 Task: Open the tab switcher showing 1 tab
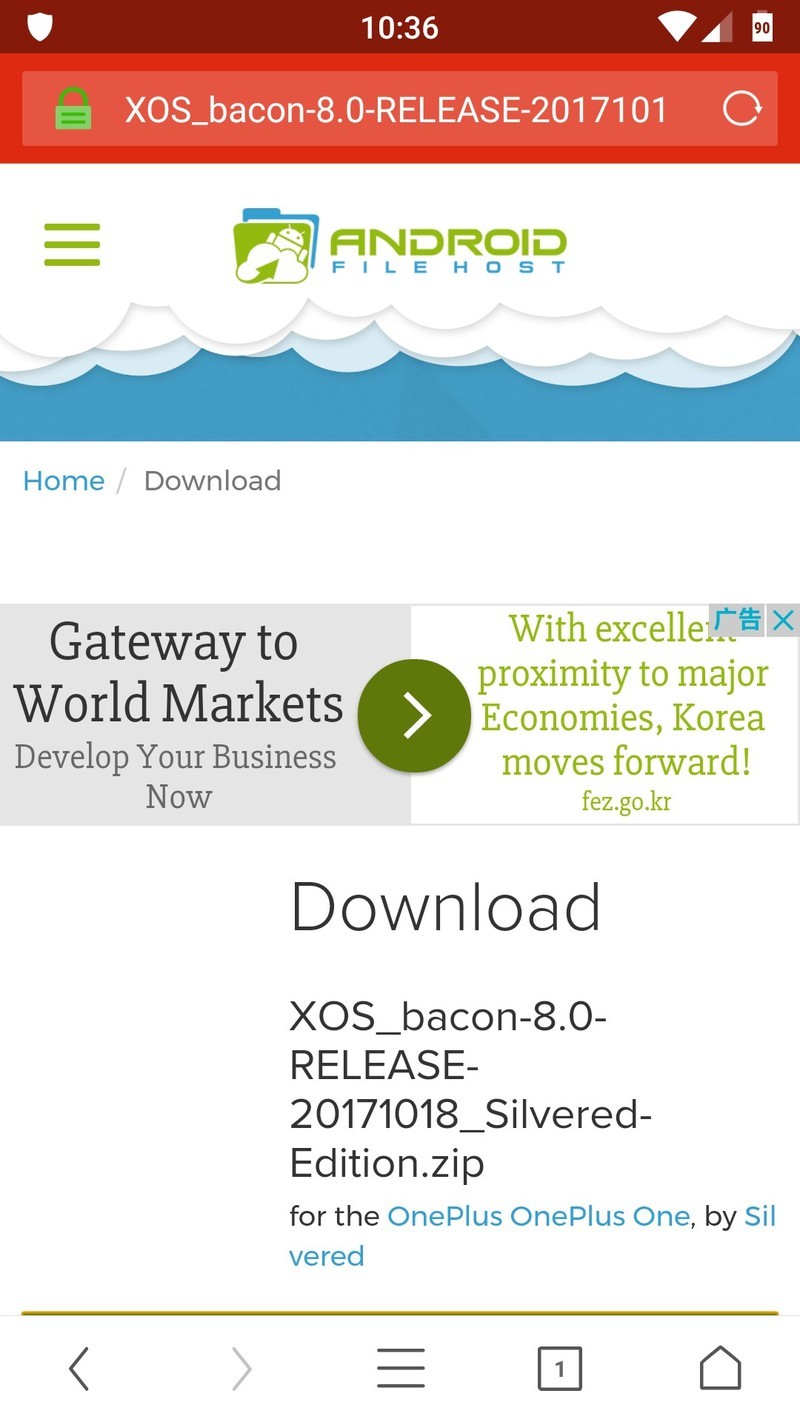pyautogui.click(x=559, y=1369)
